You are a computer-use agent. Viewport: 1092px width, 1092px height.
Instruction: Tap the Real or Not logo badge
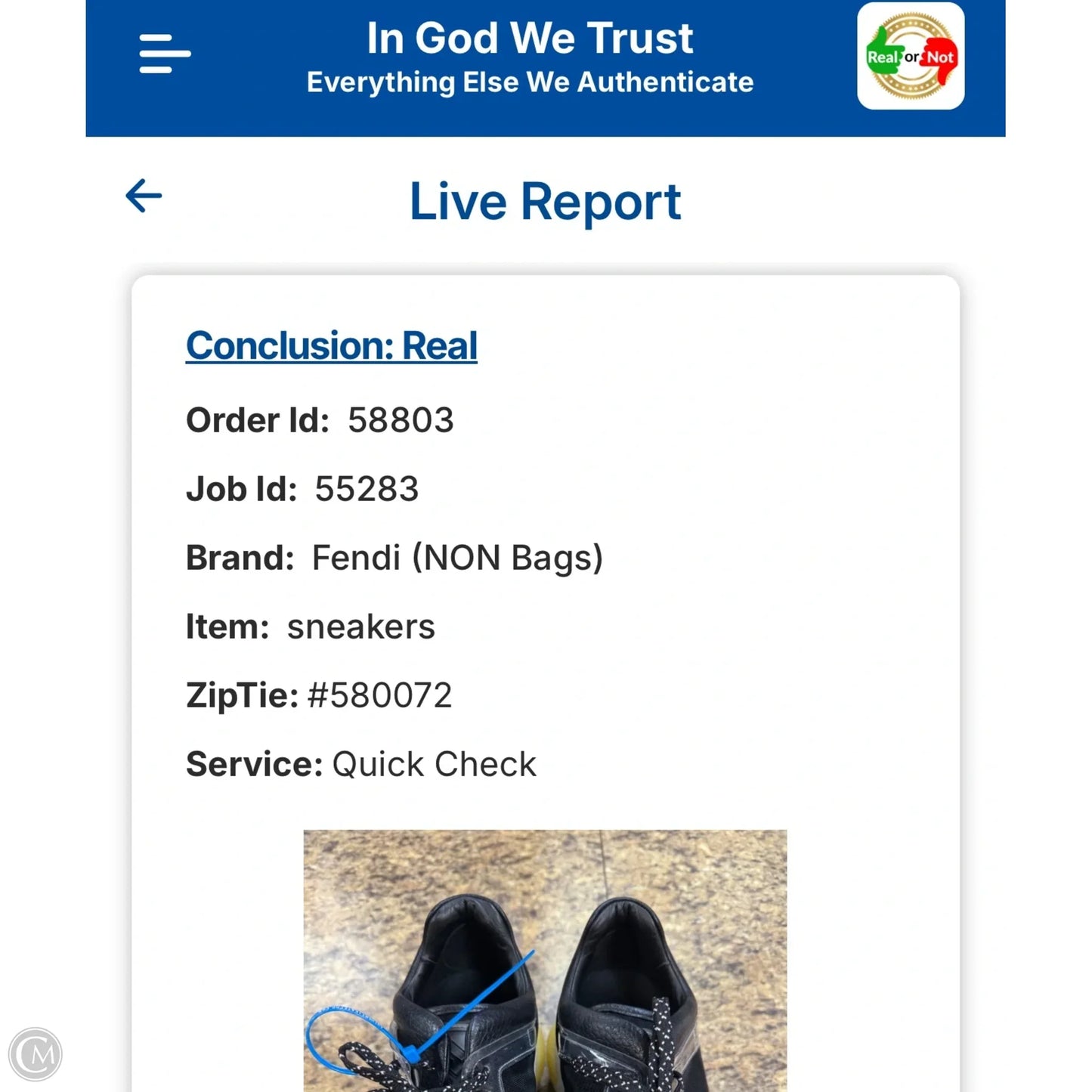911,57
